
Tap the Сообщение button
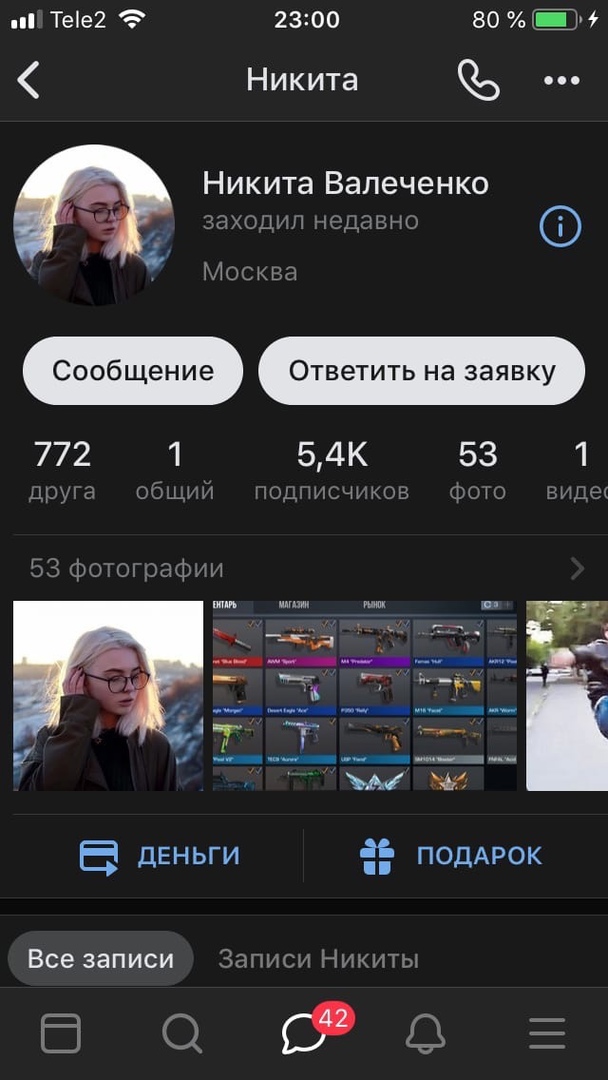[x=133, y=371]
